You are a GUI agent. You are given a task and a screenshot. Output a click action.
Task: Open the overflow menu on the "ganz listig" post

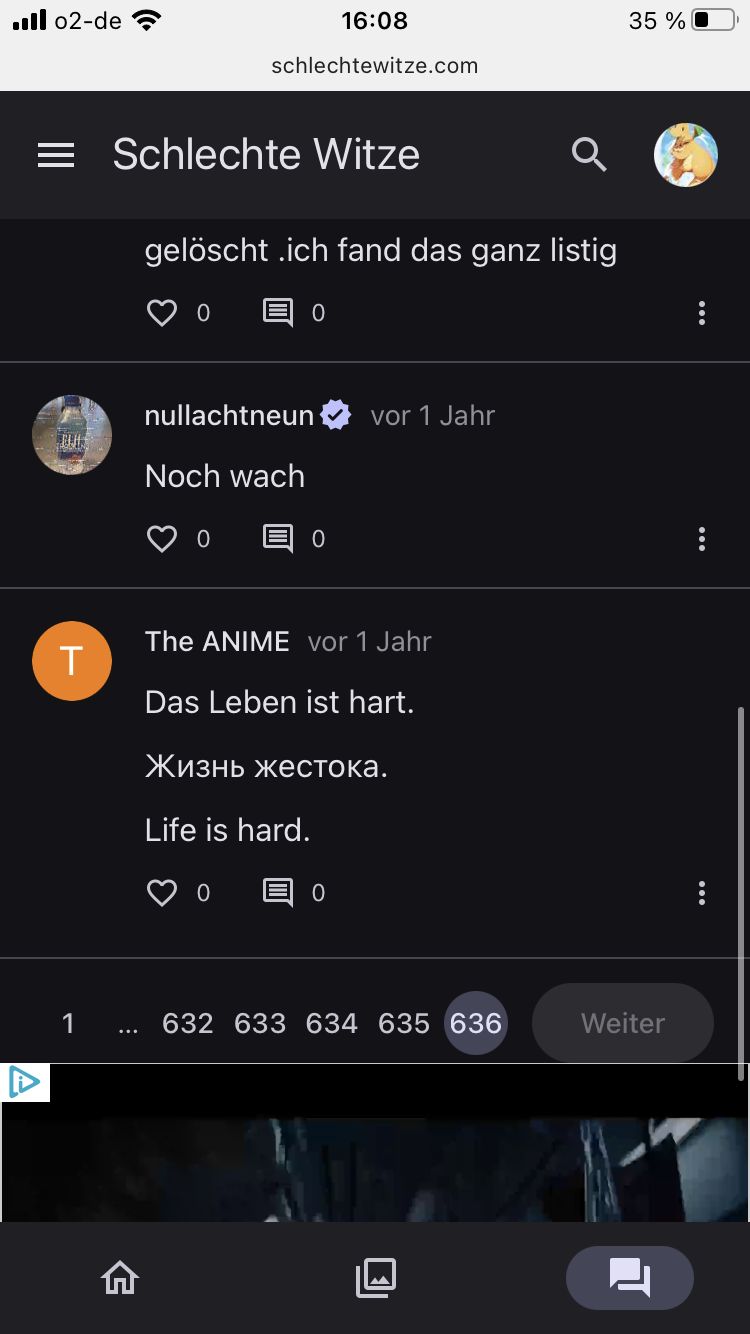[x=702, y=313]
